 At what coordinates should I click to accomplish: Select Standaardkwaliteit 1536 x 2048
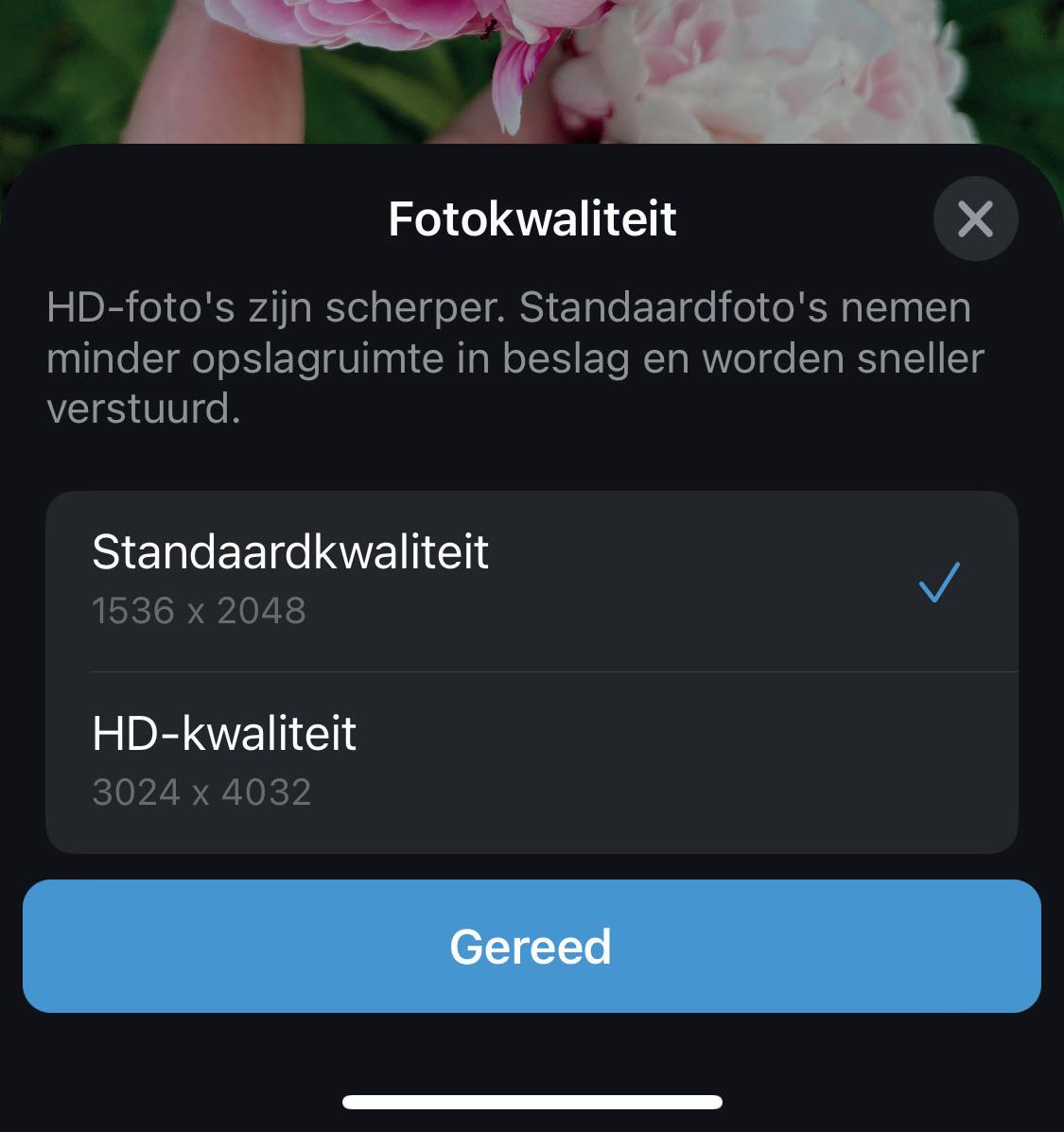point(530,580)
